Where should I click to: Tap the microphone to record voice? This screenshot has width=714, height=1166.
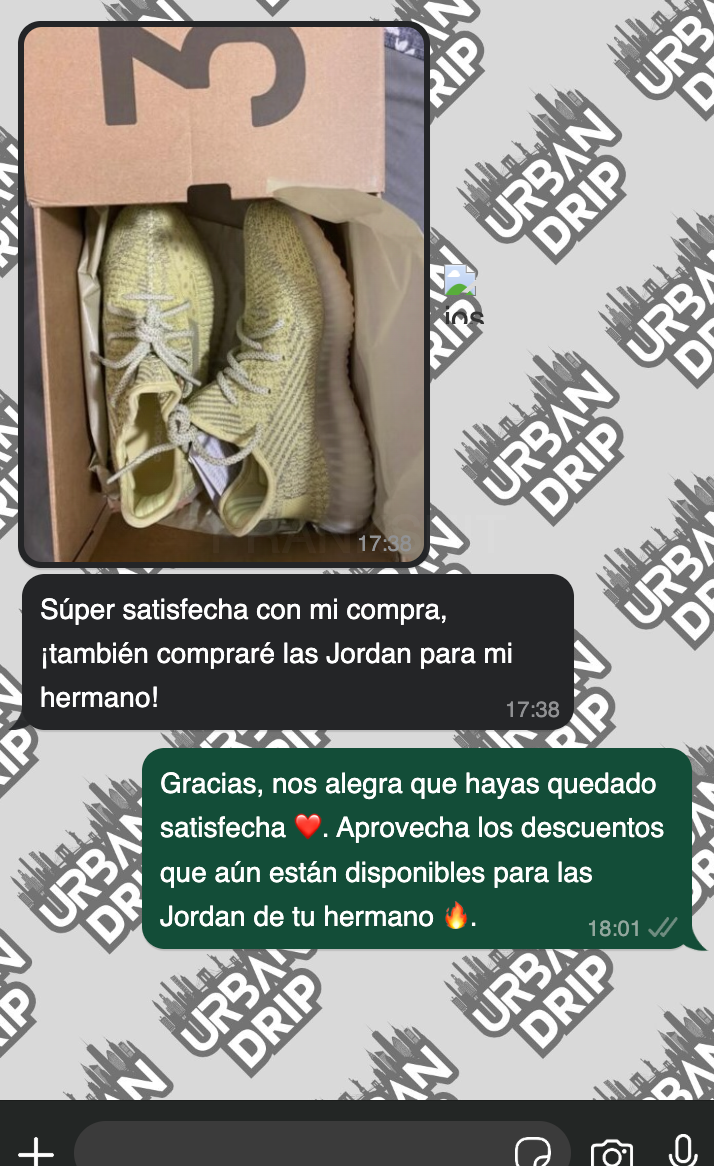pos(683,1149)
